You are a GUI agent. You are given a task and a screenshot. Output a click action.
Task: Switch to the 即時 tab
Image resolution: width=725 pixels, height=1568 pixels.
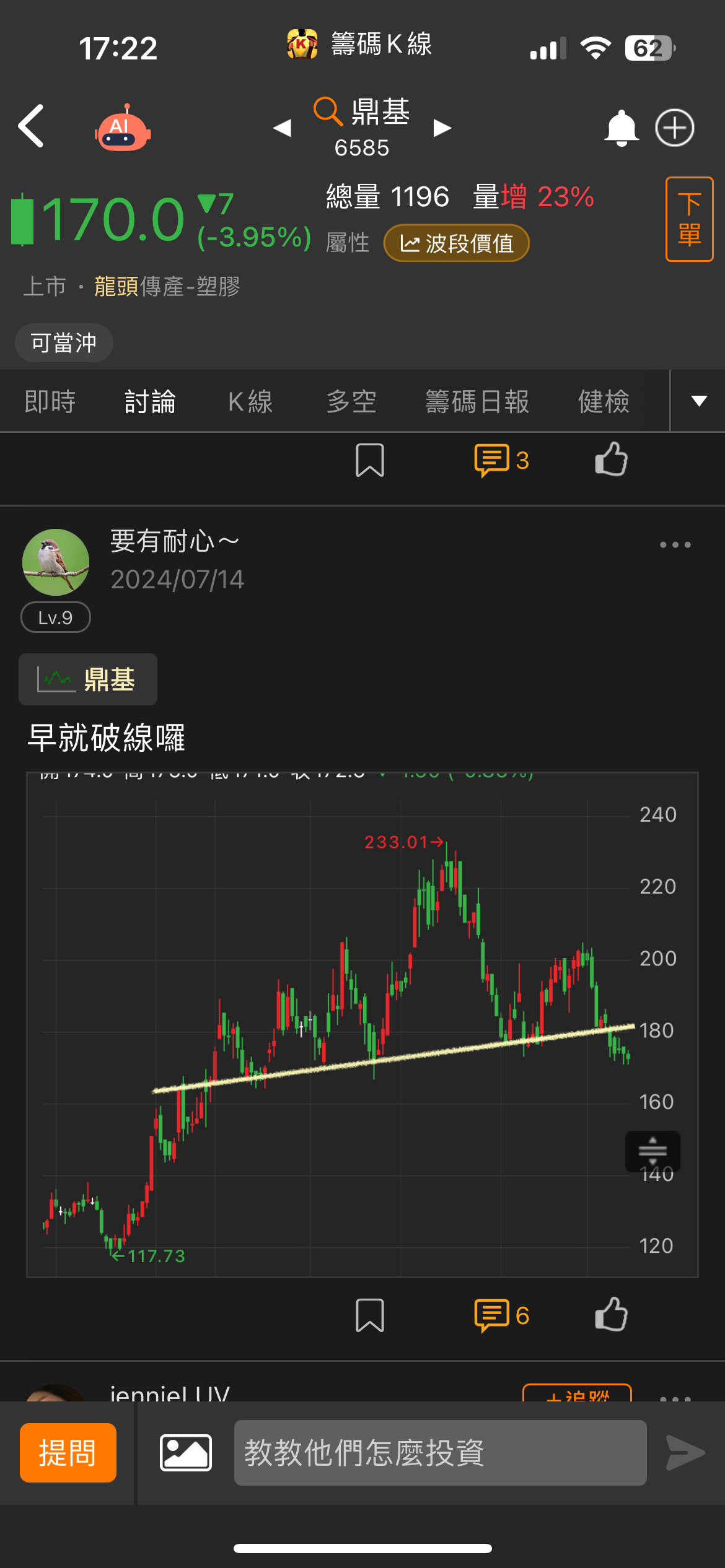50,402
